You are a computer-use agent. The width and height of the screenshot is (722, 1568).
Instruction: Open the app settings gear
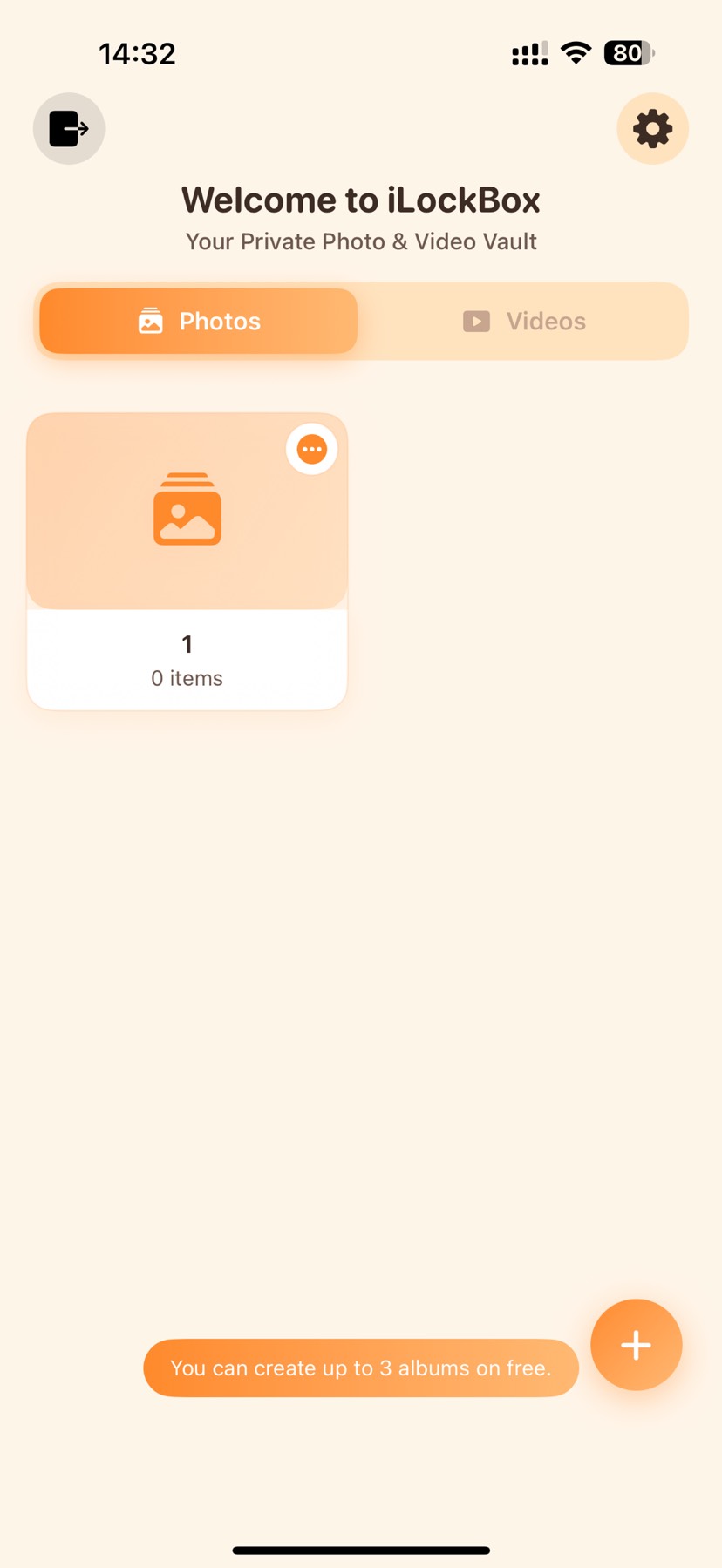652,128
